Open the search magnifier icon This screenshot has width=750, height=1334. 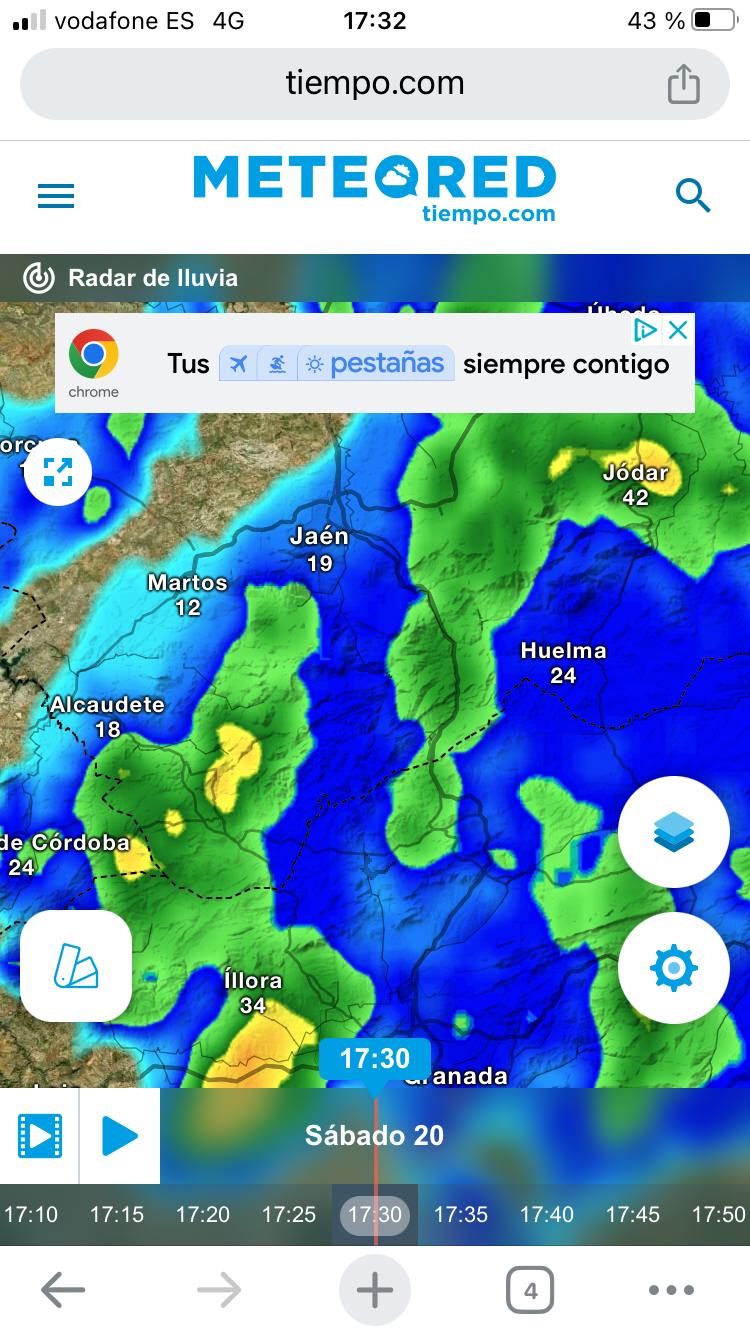692,195
